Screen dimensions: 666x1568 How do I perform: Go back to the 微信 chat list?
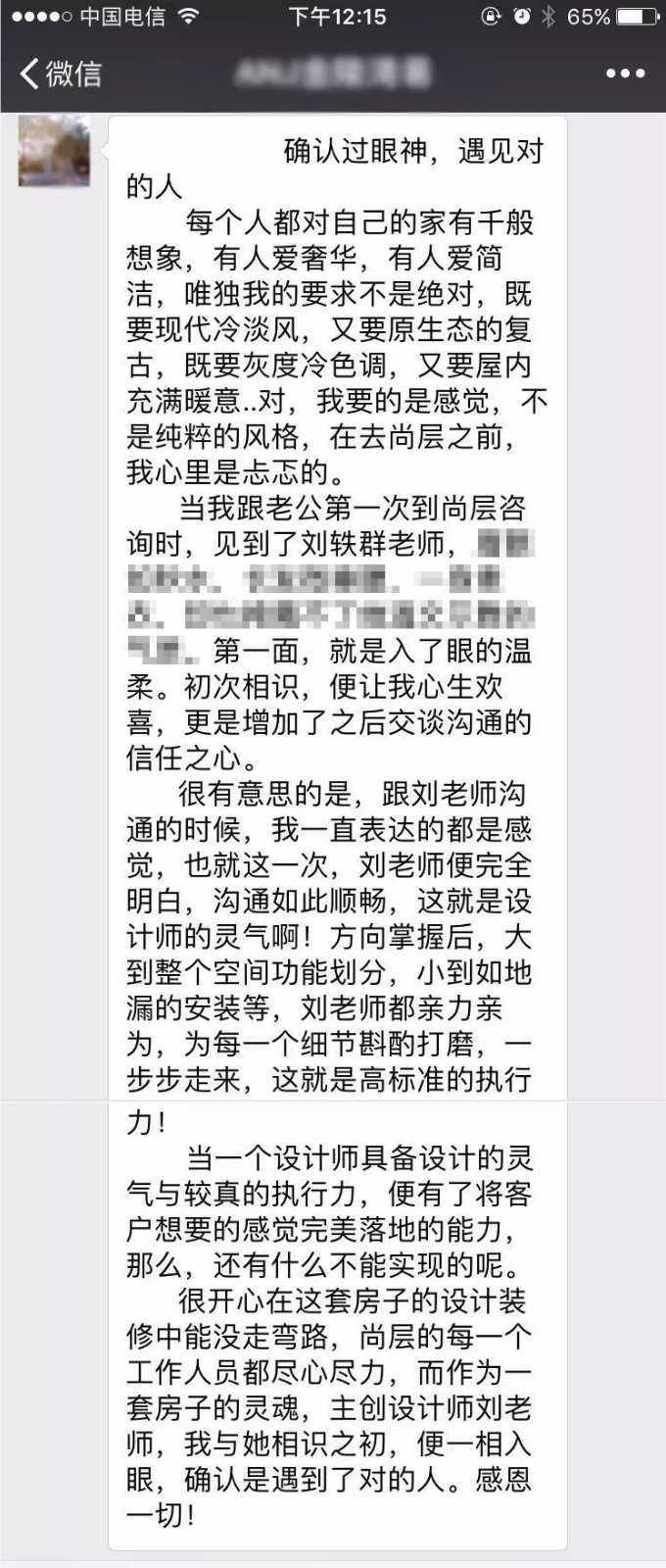[61, 73]
